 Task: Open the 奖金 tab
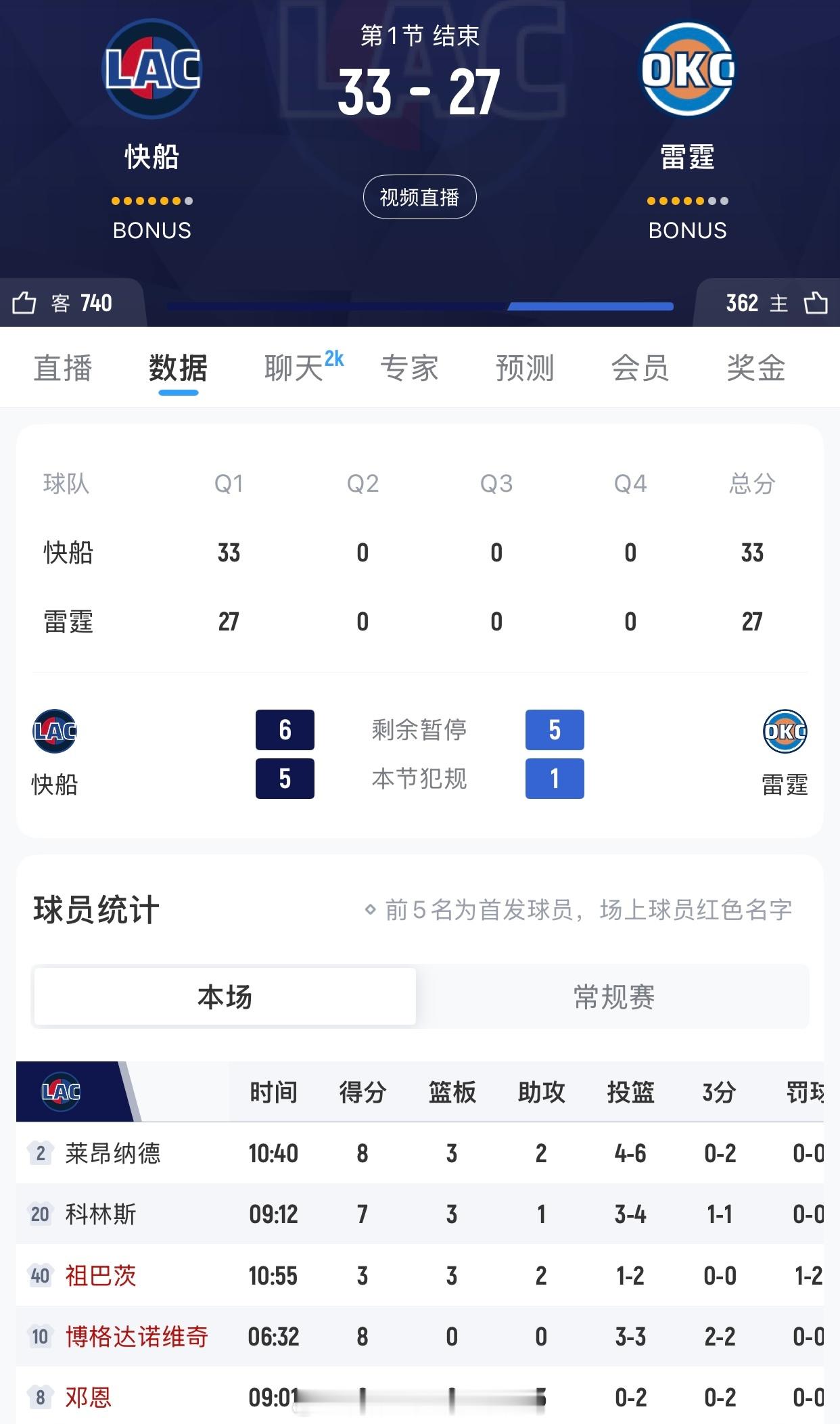tap(756, 369)
